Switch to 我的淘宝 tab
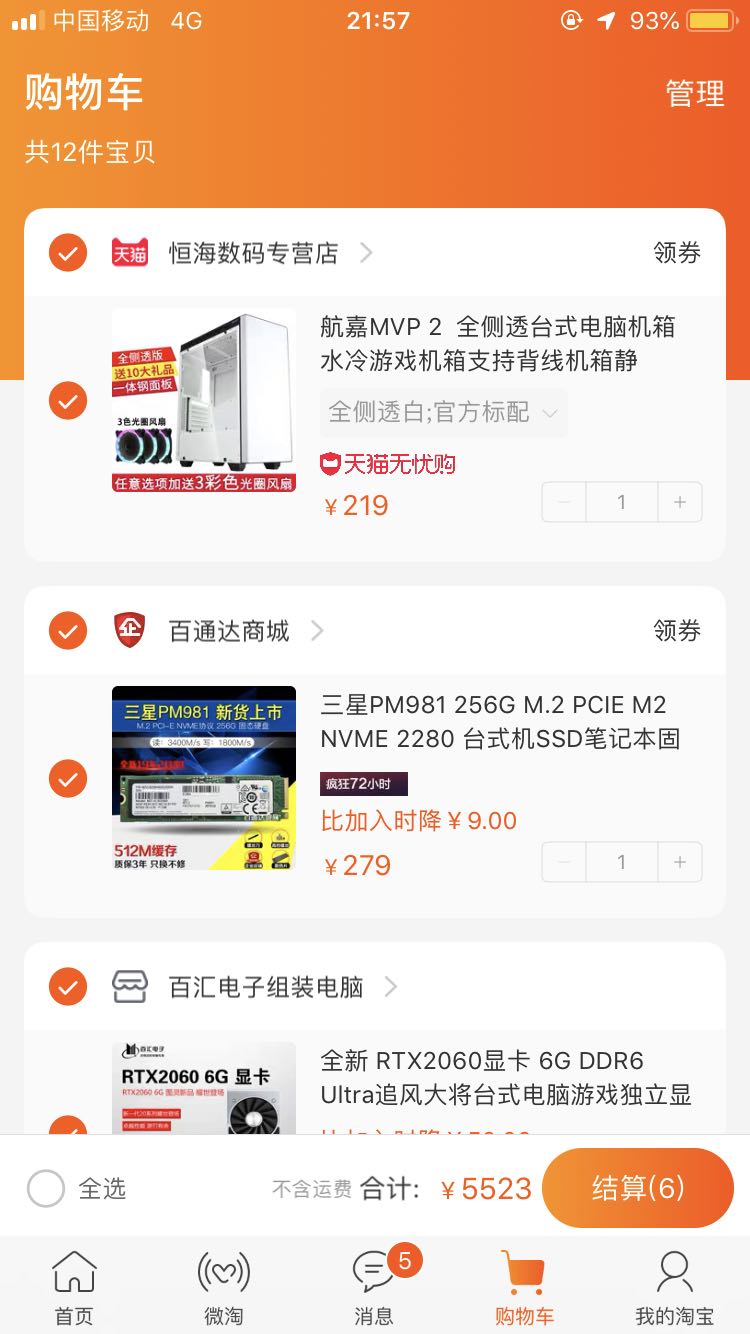The width and height of the screenshot is (750, 1334). click(x=675, y=1289)
